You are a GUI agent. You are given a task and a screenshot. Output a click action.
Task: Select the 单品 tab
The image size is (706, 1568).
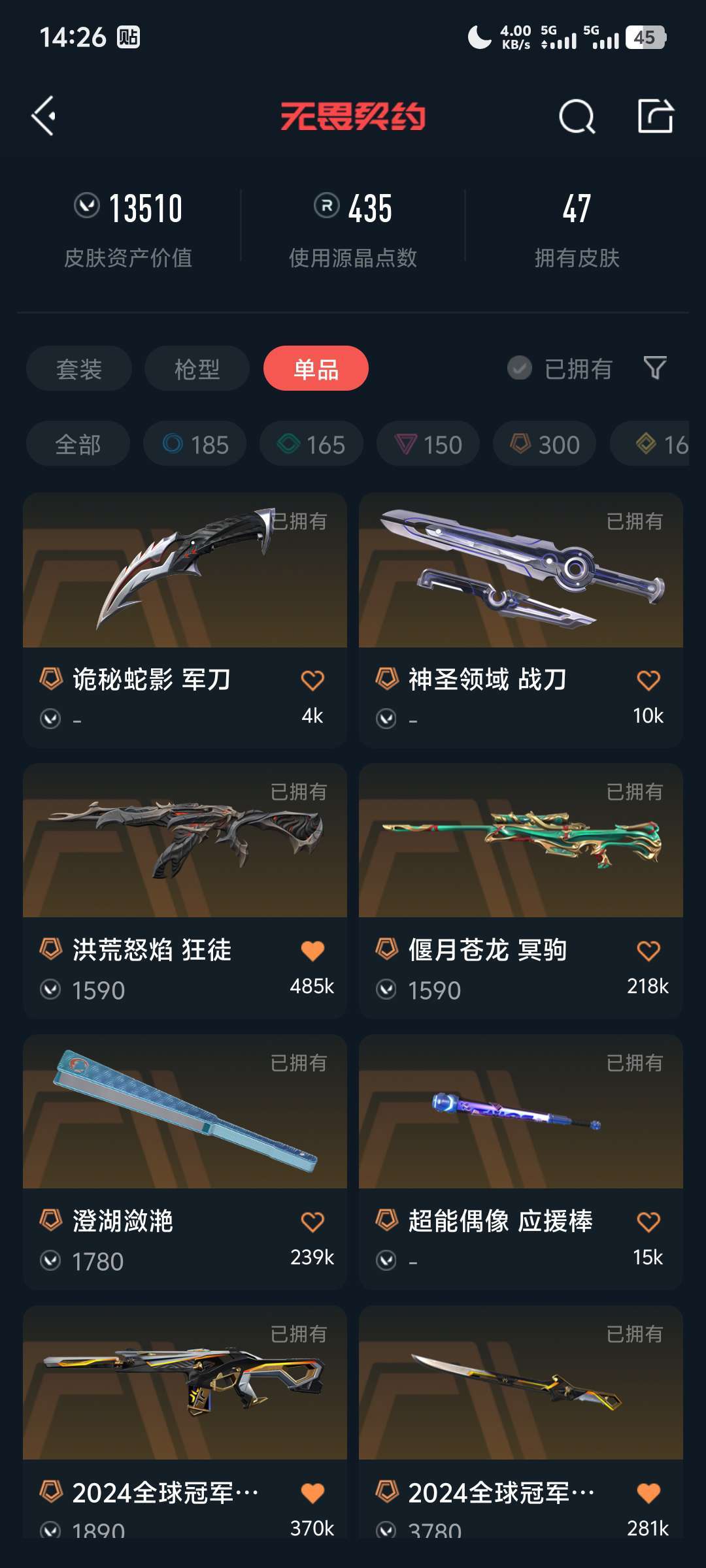(x=316, y=368)
